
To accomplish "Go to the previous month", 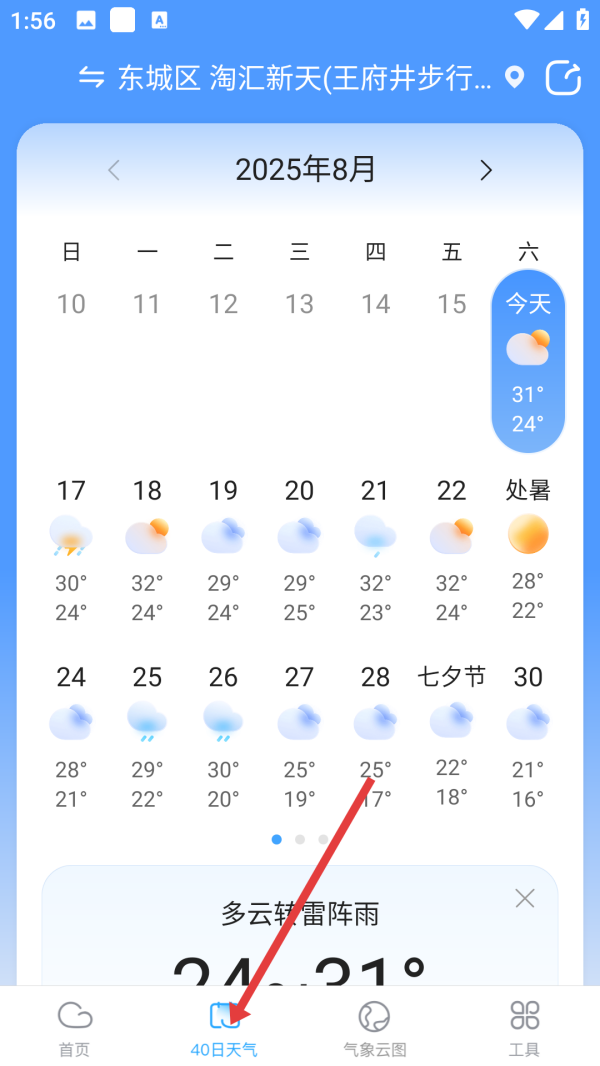I will pos(114,170).
